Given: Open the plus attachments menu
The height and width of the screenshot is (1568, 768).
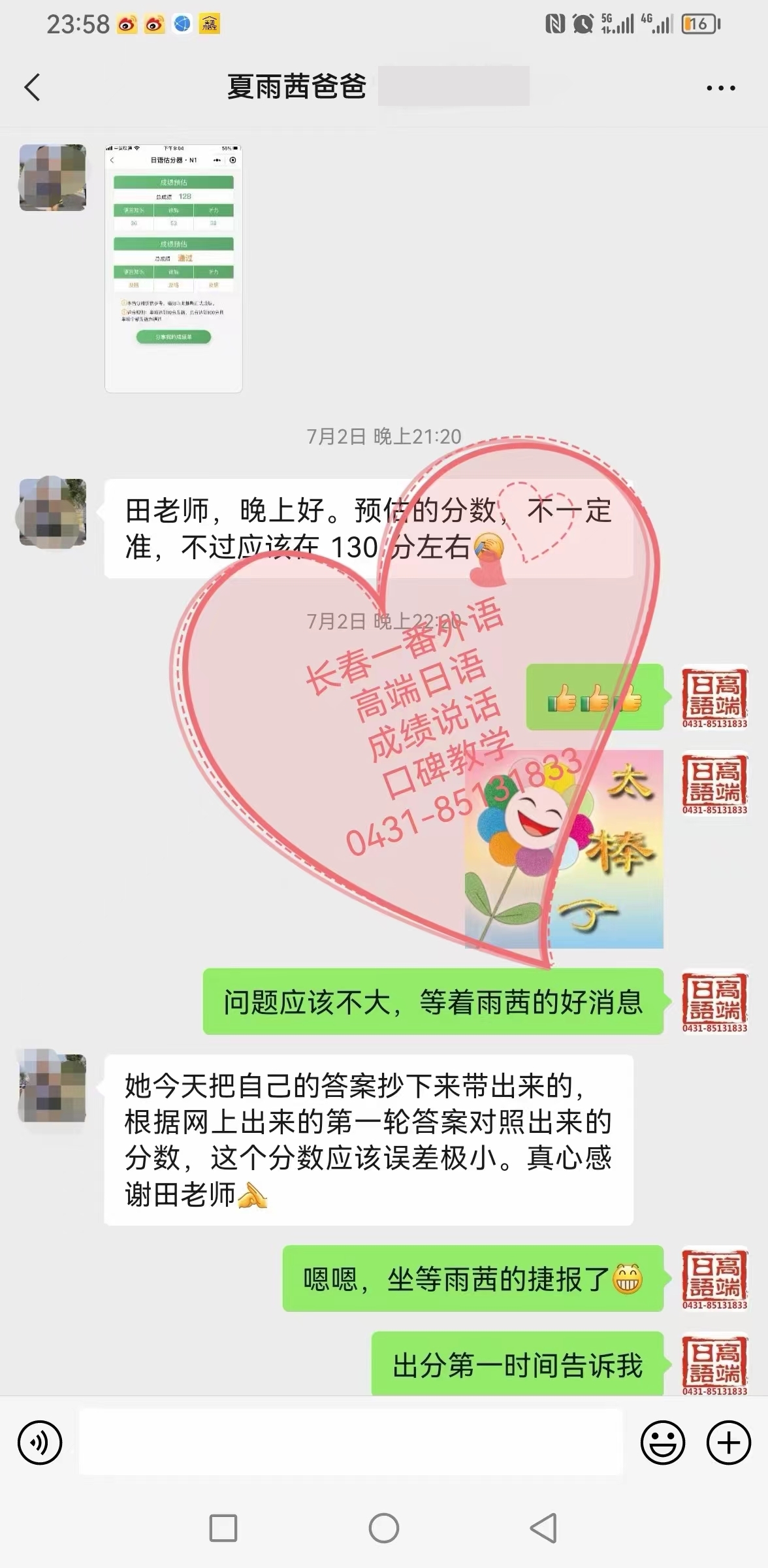Looking at the screenshot, I should tap(729, 1442).
